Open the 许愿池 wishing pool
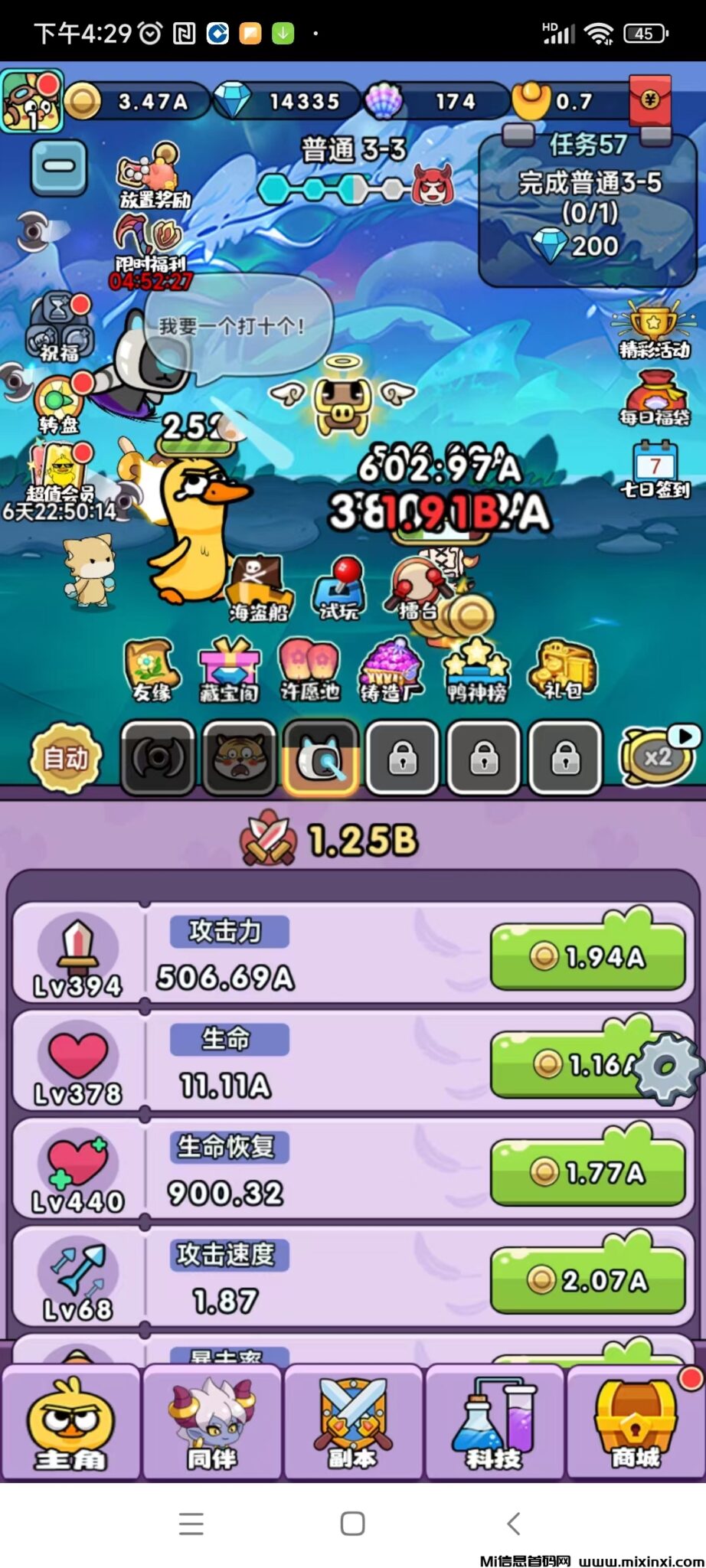Screen dimensions: 706x1568 point(309,666)
